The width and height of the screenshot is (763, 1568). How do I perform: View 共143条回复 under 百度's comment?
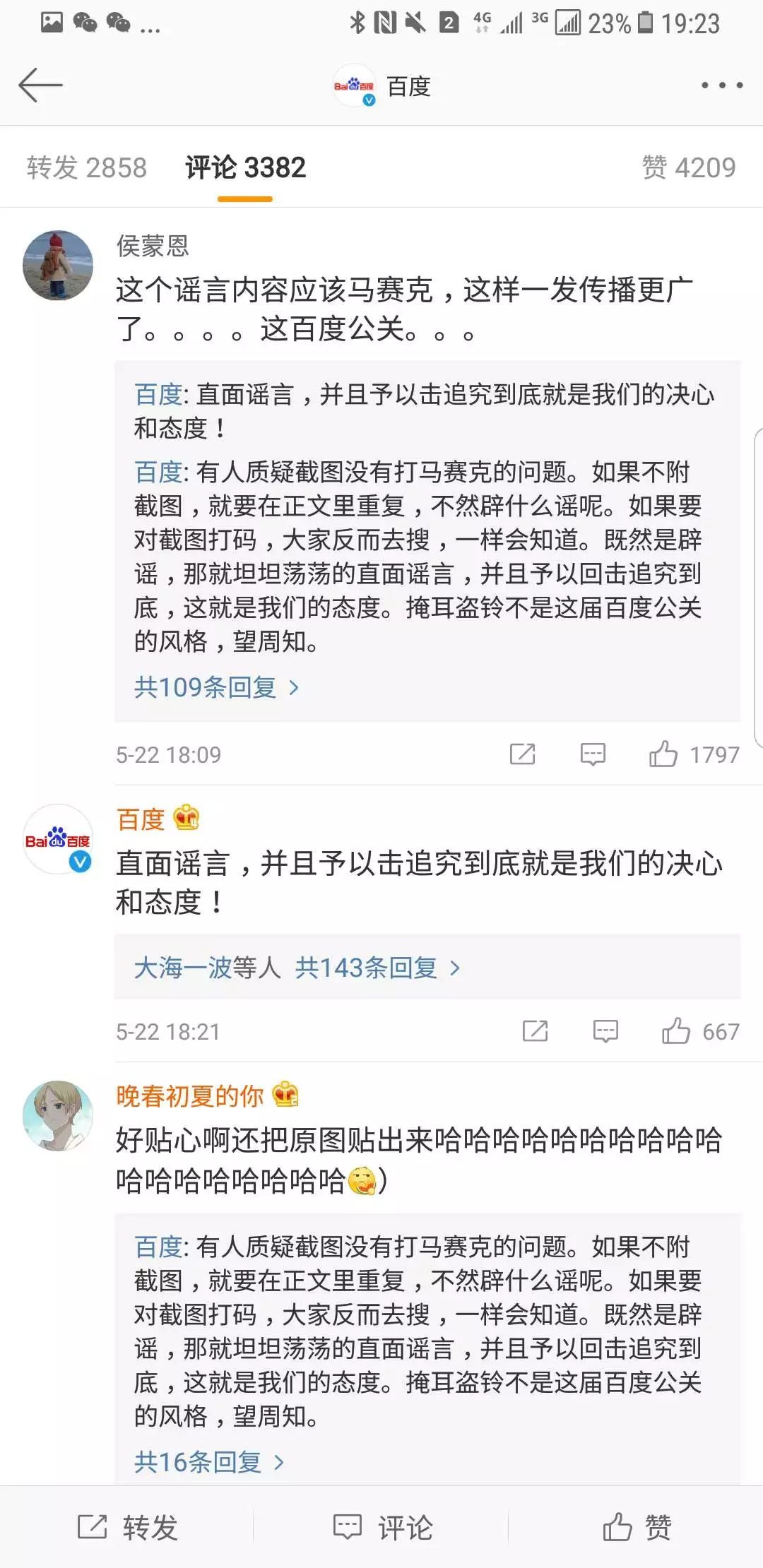[377, 968]
